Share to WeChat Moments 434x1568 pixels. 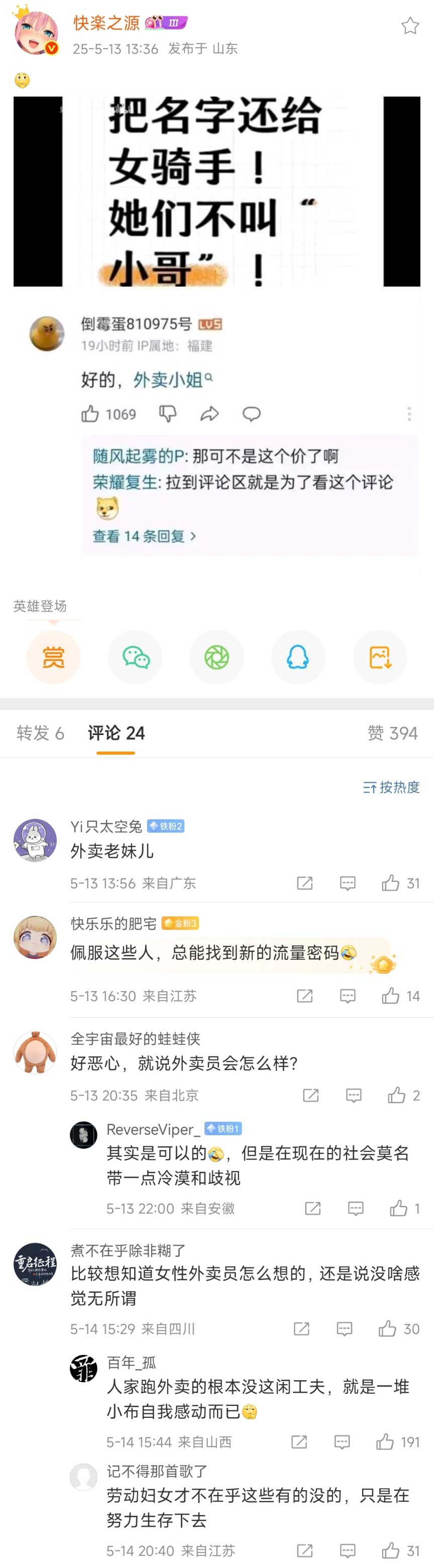(x=216, y=657)
